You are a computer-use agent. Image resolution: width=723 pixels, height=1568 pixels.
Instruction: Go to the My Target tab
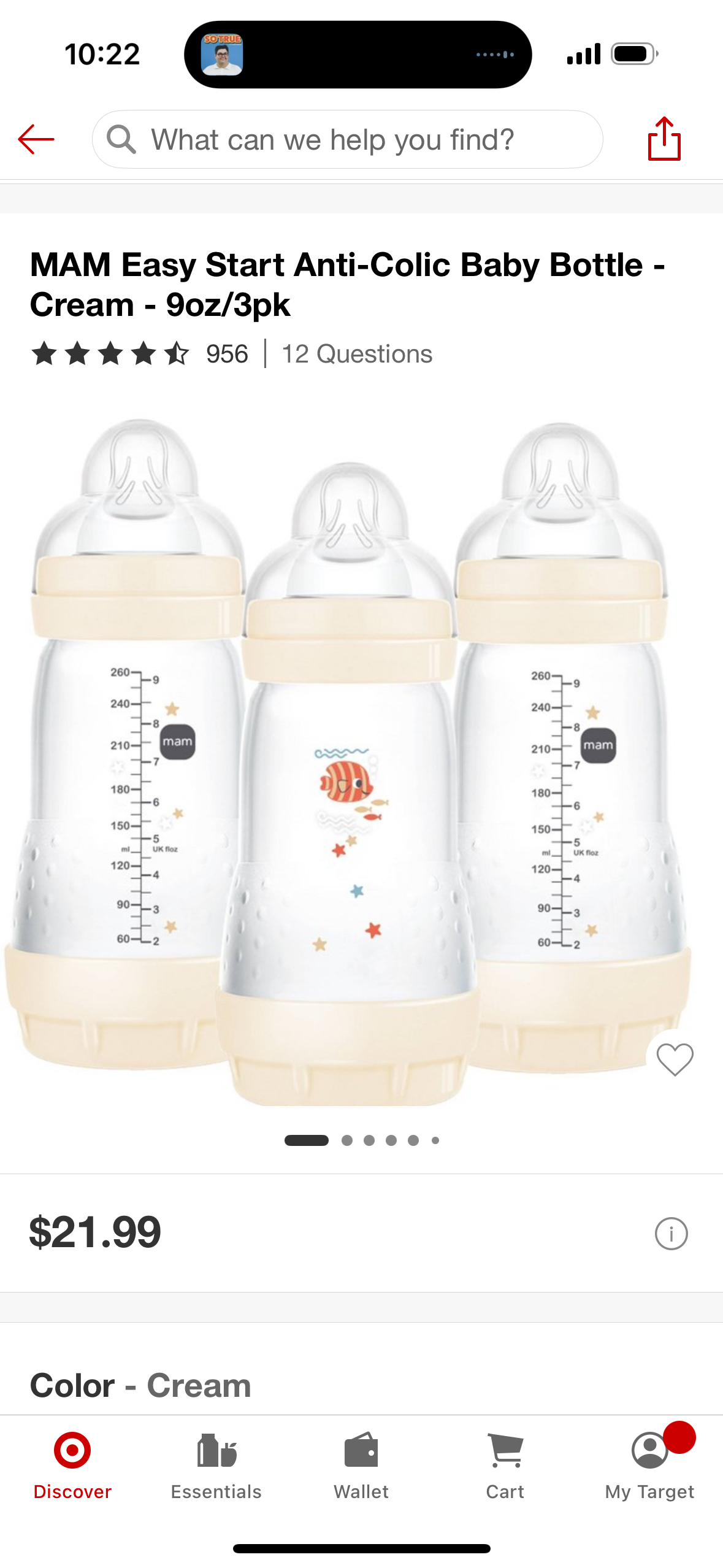(649, 1466)
